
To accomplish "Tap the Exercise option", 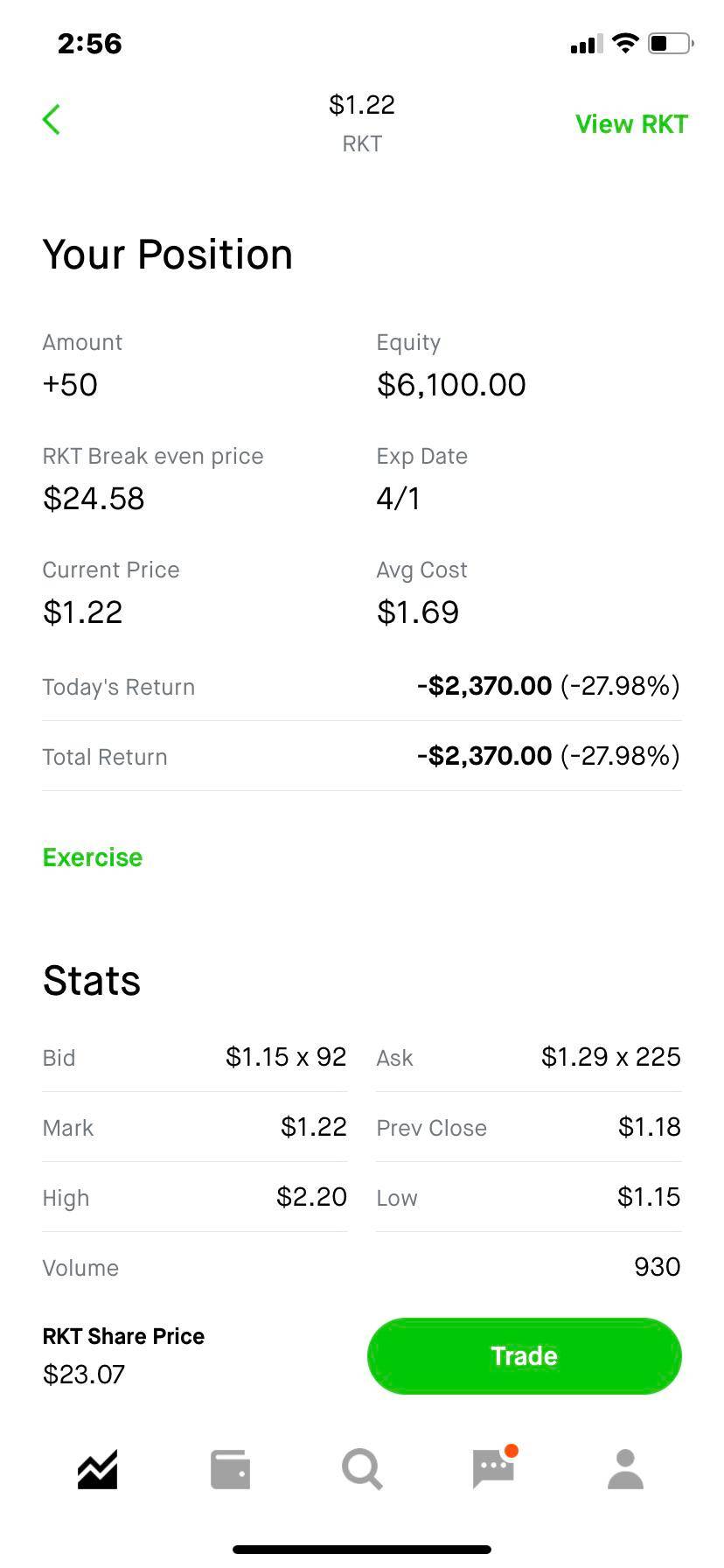I will (92, 857).
